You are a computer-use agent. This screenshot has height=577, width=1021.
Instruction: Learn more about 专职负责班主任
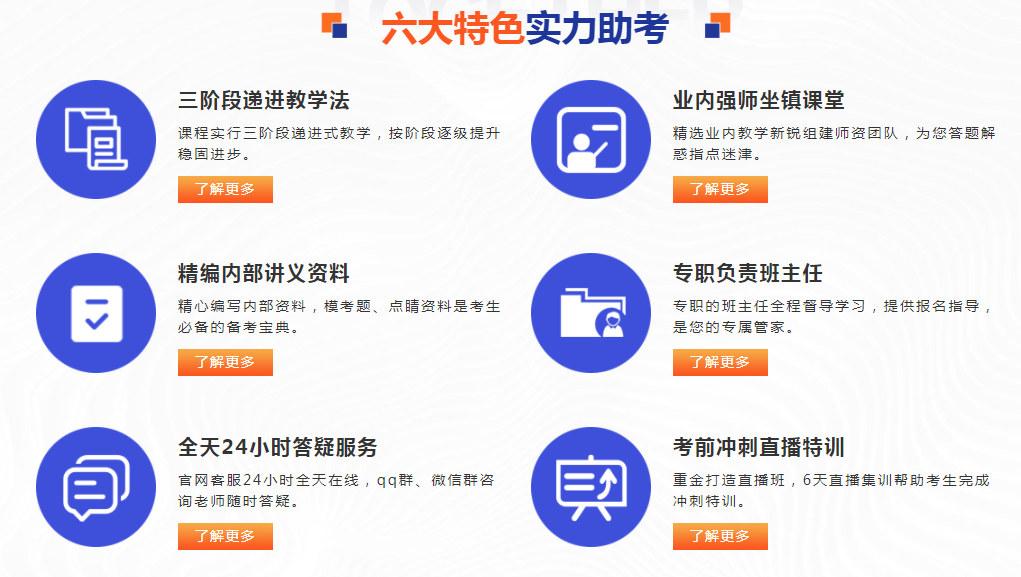(719, 362)
